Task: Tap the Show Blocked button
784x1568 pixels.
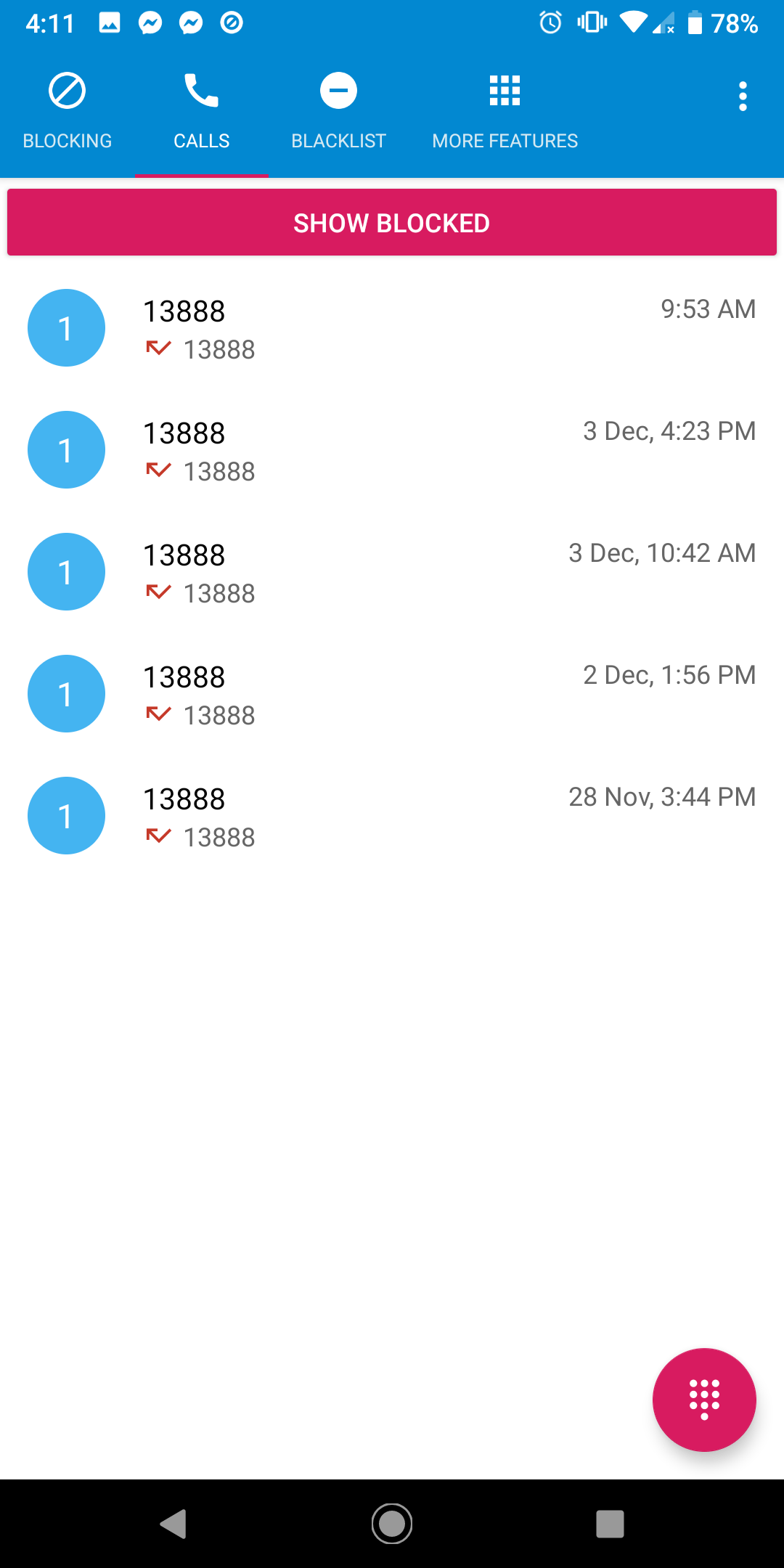Action: (x=392, y=223)
